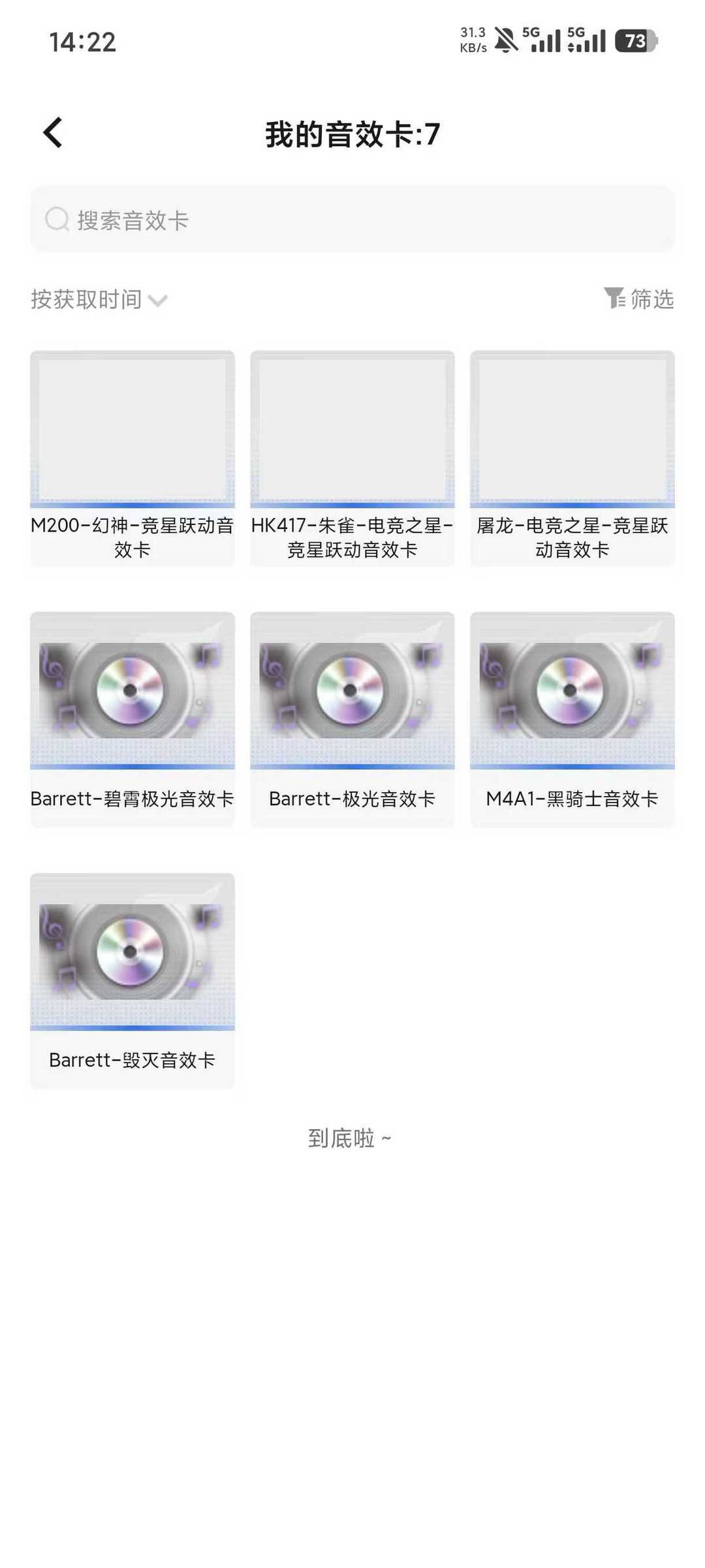This screenshot has width=705, height=1568.
Task: Open the 筛选 filter options
Action: point(638,299)
